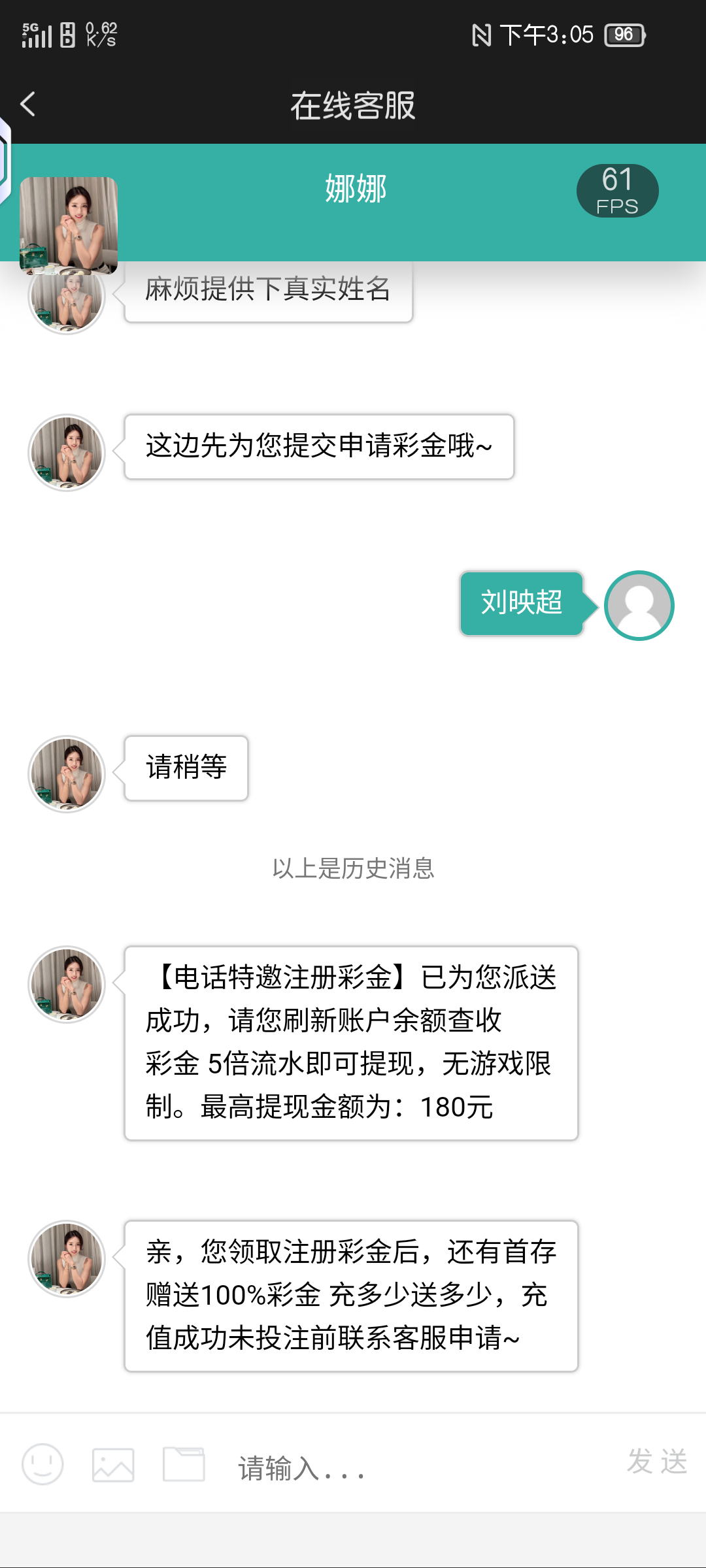Select the 刘映超 sent message bubble
The image size is (706, 1568).
pyautogui.click(x=522, y=605)
